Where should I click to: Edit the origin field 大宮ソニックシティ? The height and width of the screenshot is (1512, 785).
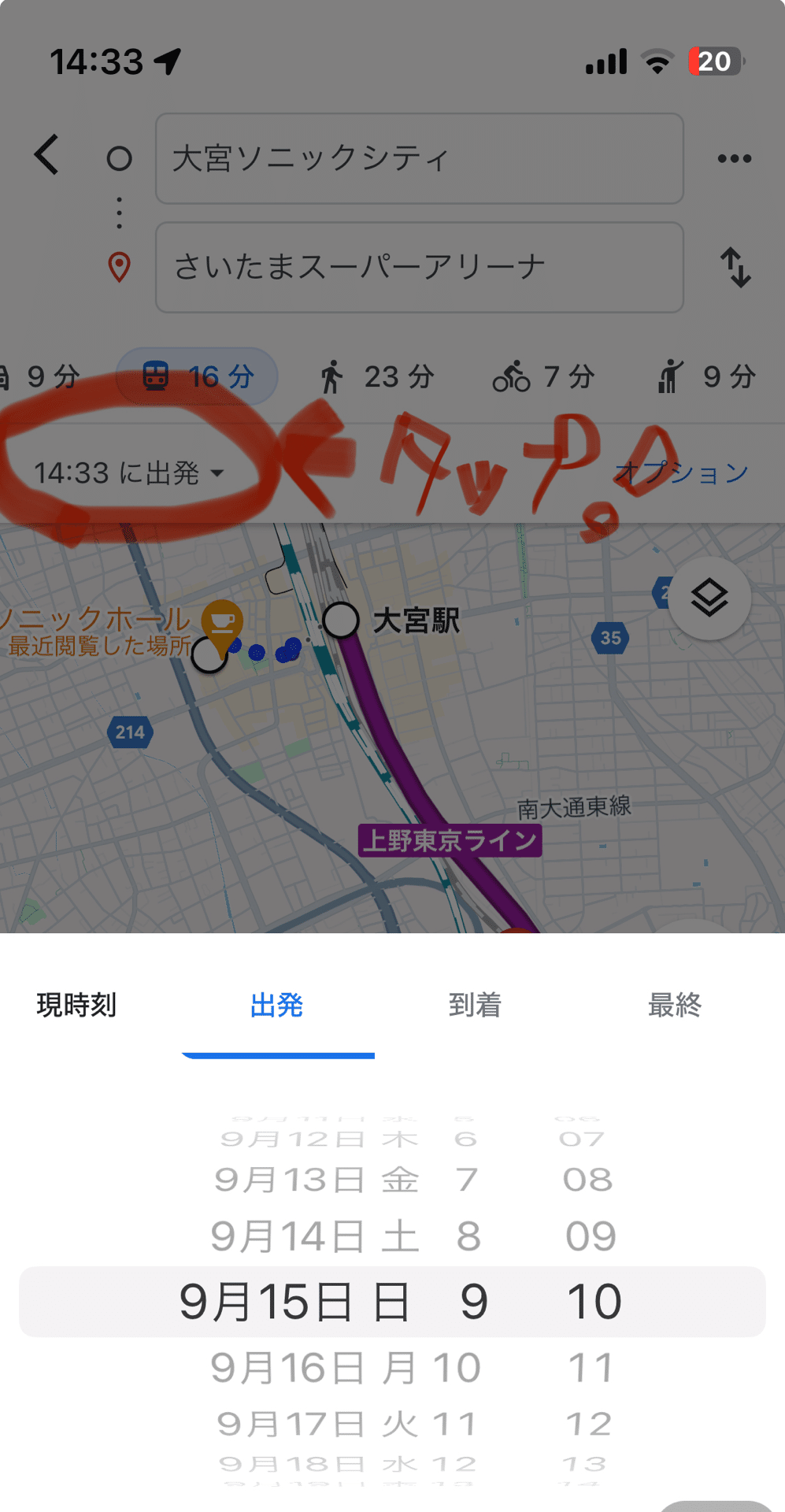(x=419, y=158)
